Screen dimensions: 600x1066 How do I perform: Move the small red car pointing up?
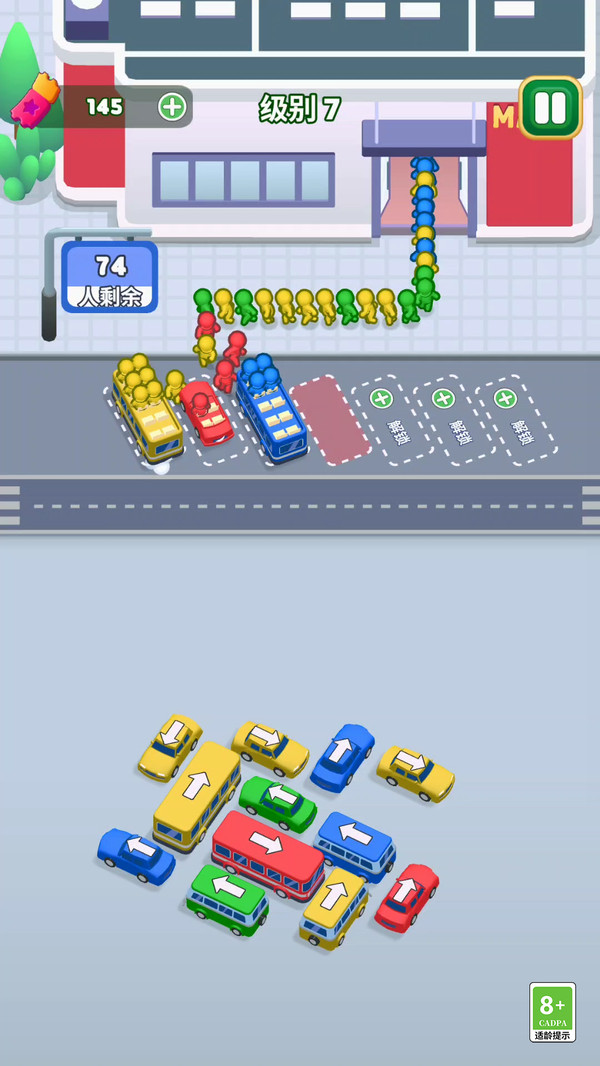pos(406,897)
